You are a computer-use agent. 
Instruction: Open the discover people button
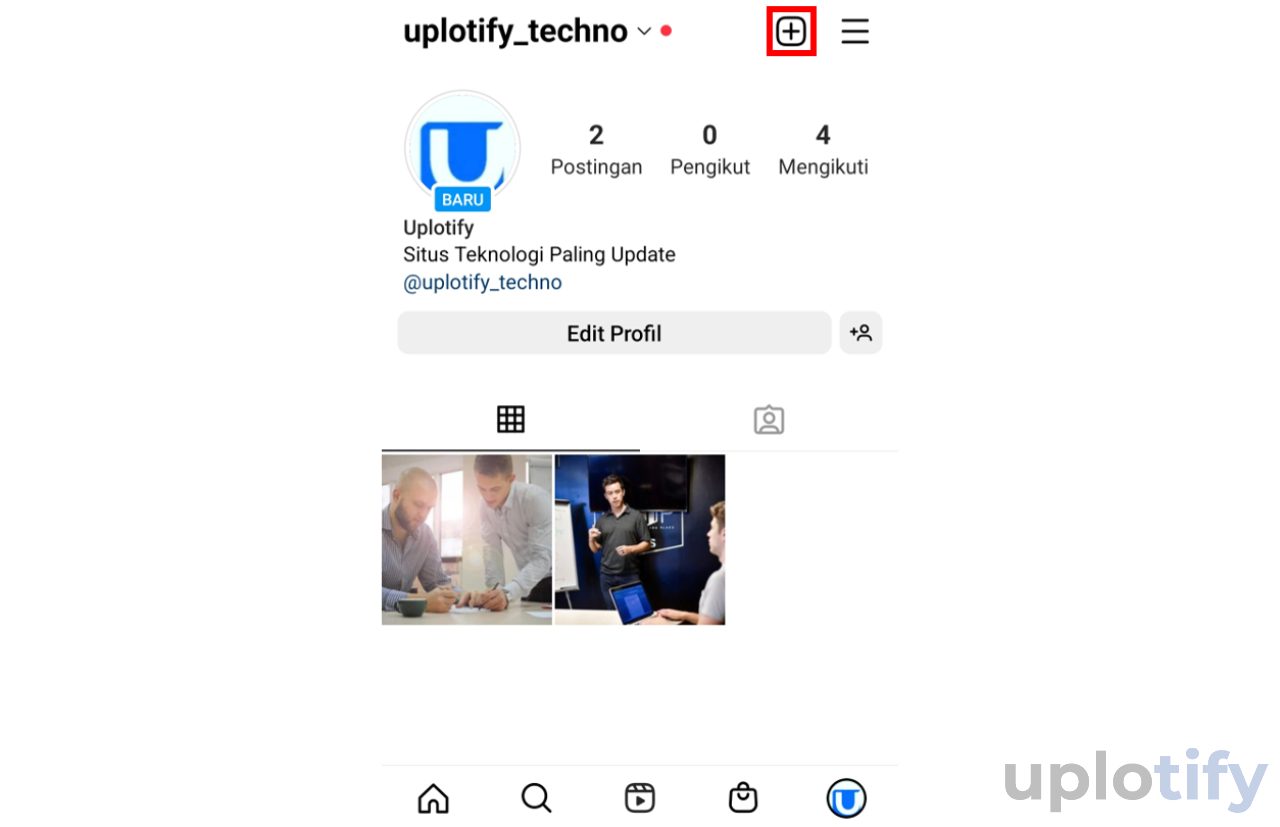(x=860, y=333)
